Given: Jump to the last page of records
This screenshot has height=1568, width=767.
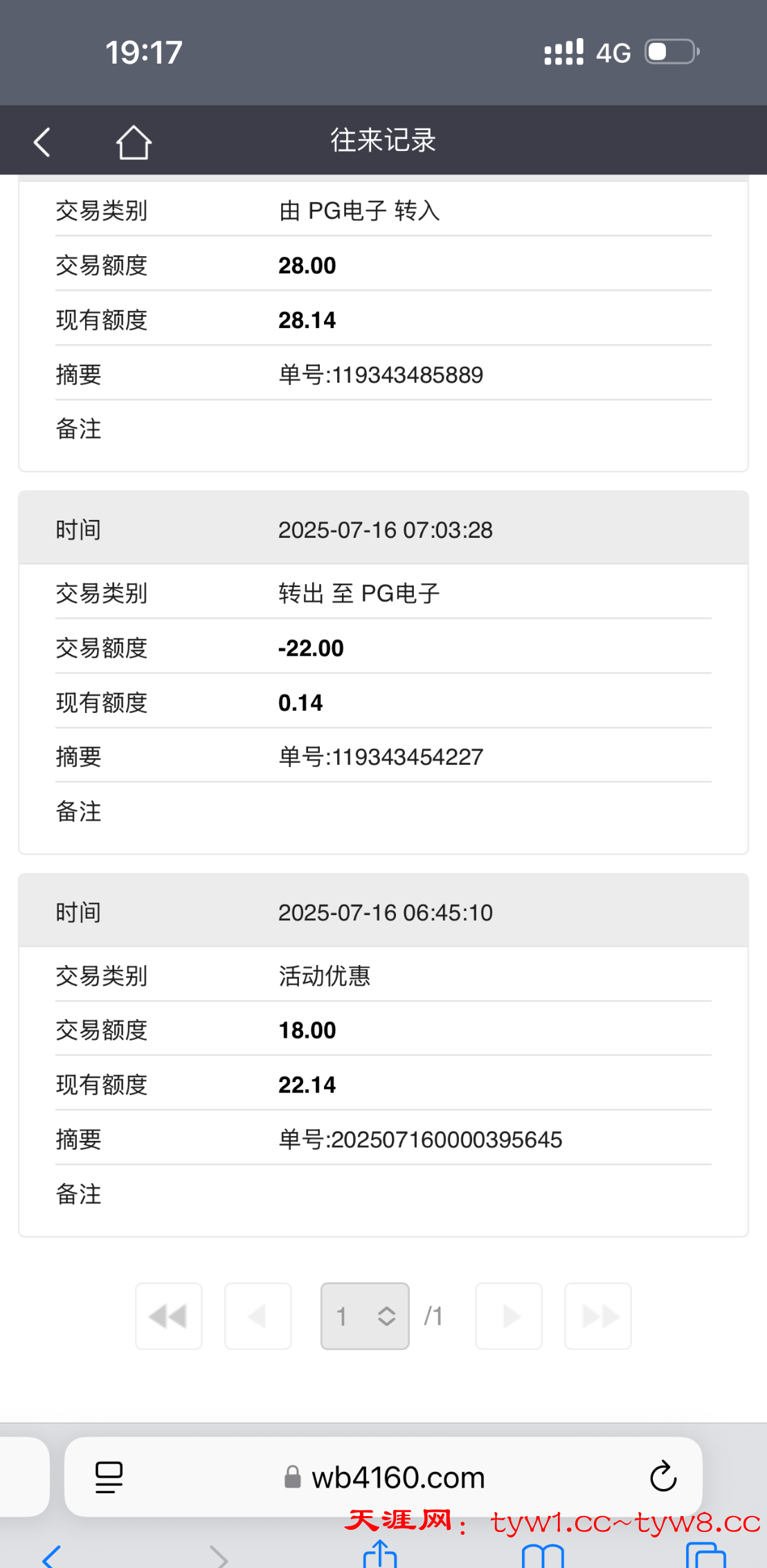Looking at the screenshot, I should pos(598,1315).
